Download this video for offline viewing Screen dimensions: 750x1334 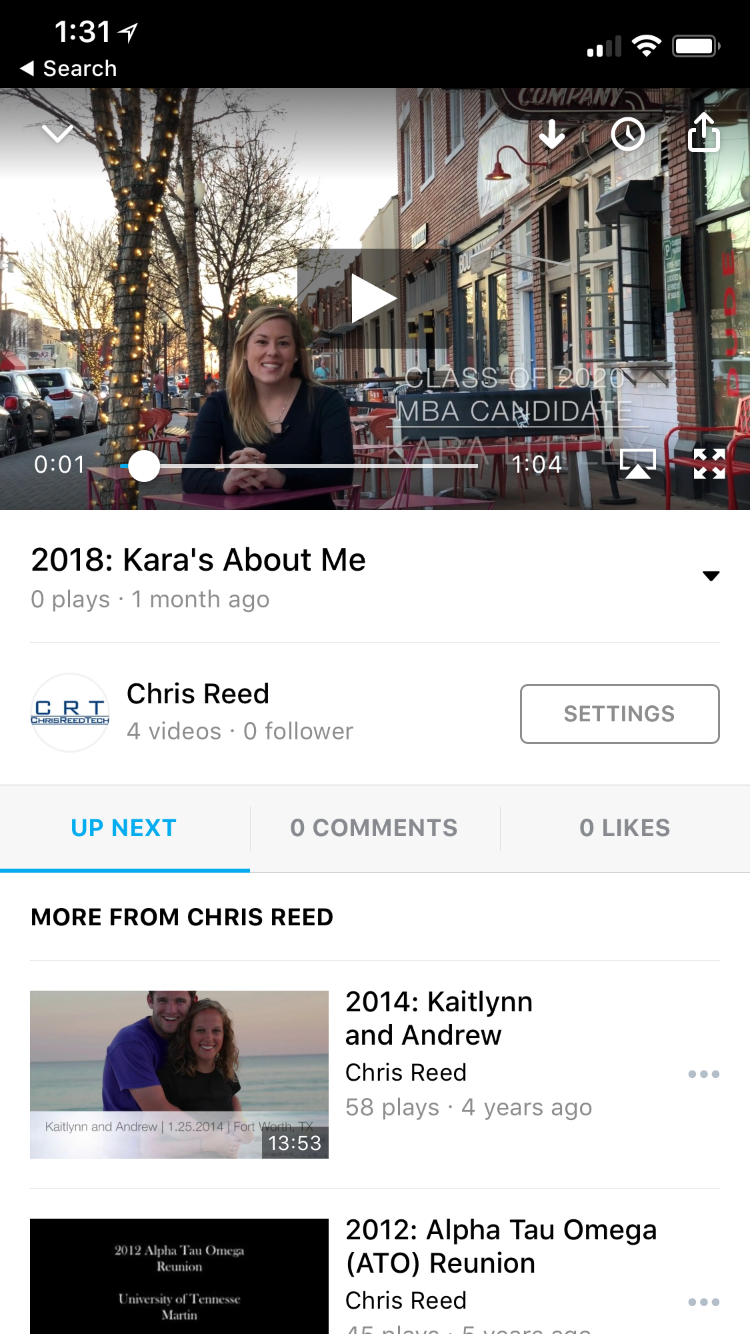point(551,134)
